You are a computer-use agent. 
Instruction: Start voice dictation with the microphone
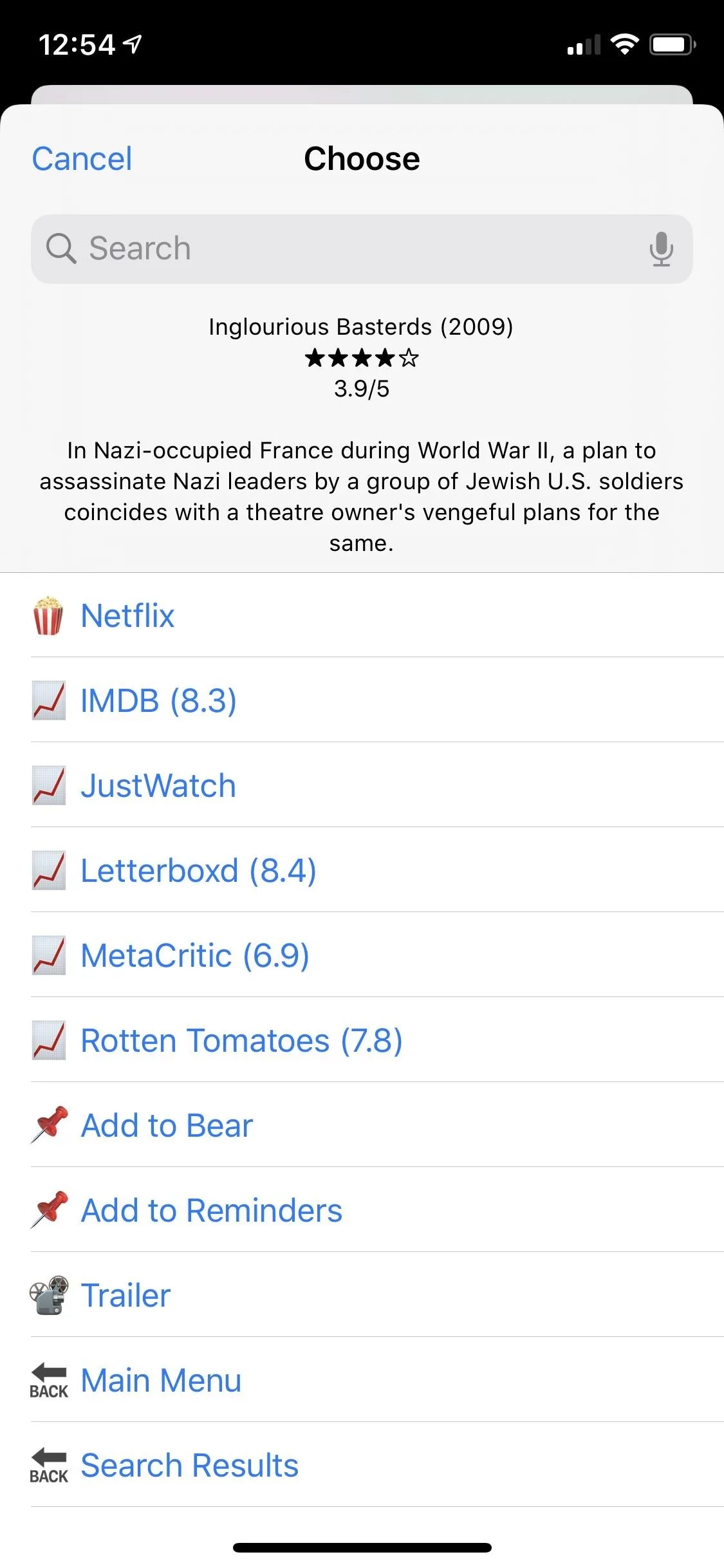point(661,249)
